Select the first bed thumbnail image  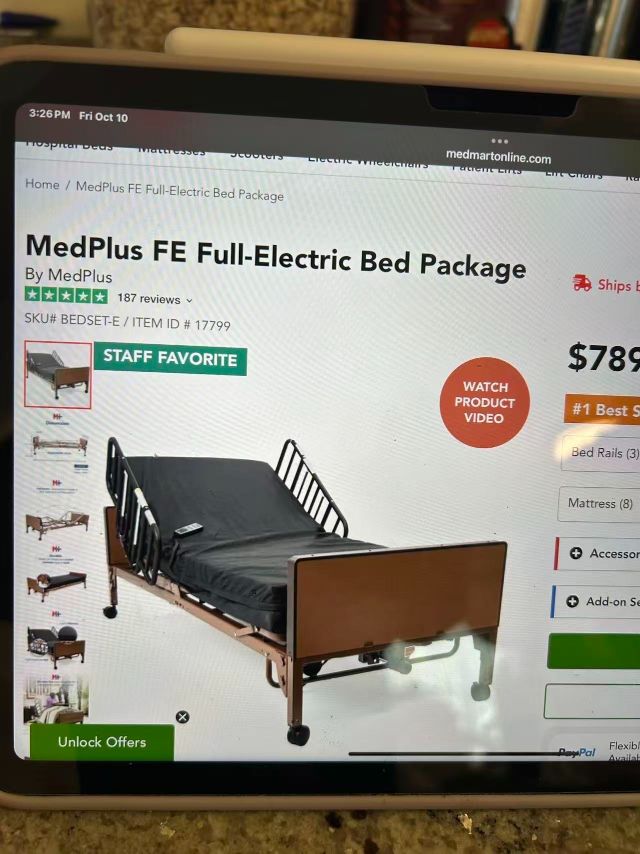pyautogui.click(x=57, y=375)
